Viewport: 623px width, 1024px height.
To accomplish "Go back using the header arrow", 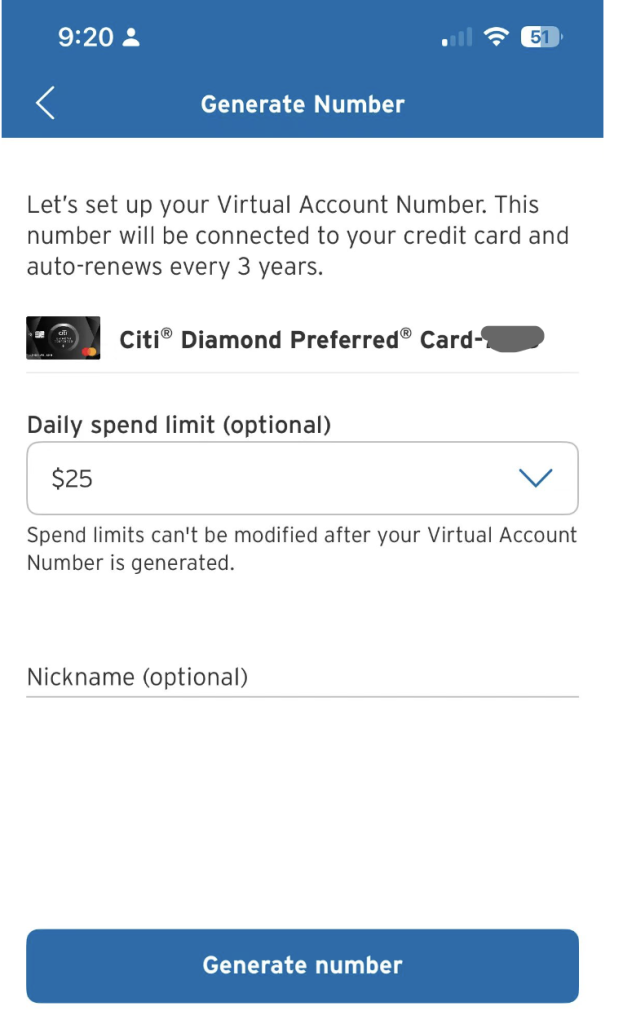I will pyautogui.click(x=45, y=103).
